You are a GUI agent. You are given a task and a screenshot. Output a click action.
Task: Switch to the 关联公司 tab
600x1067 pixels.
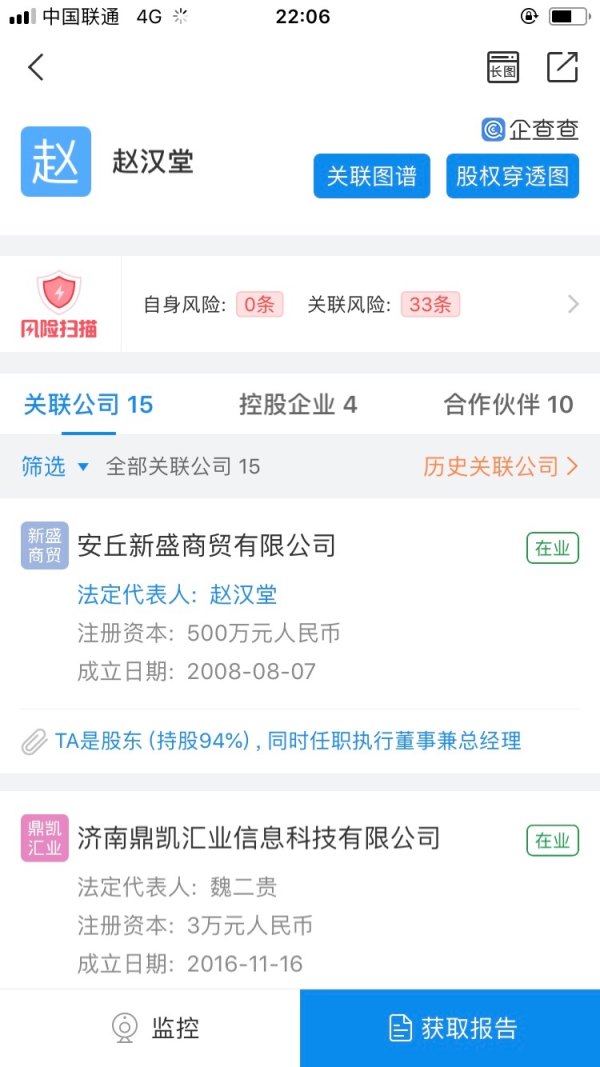(x=88, y=404)
